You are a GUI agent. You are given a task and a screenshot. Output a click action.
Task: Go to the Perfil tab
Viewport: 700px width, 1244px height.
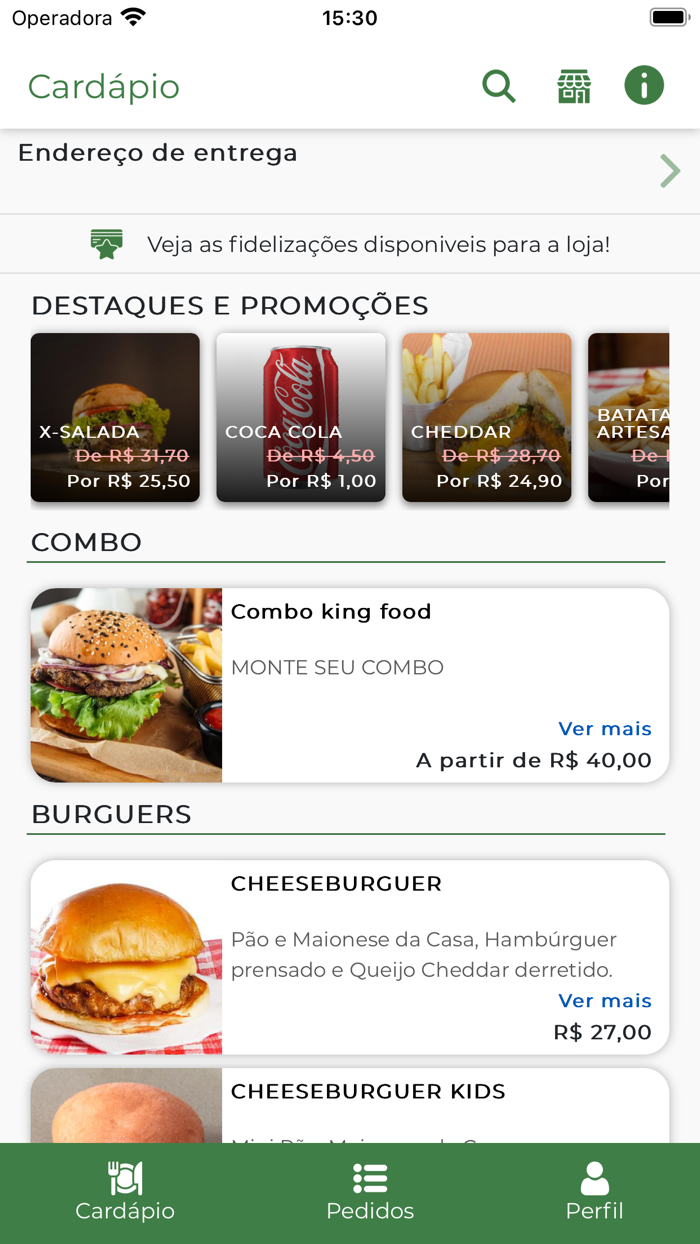click(594, 1192)
